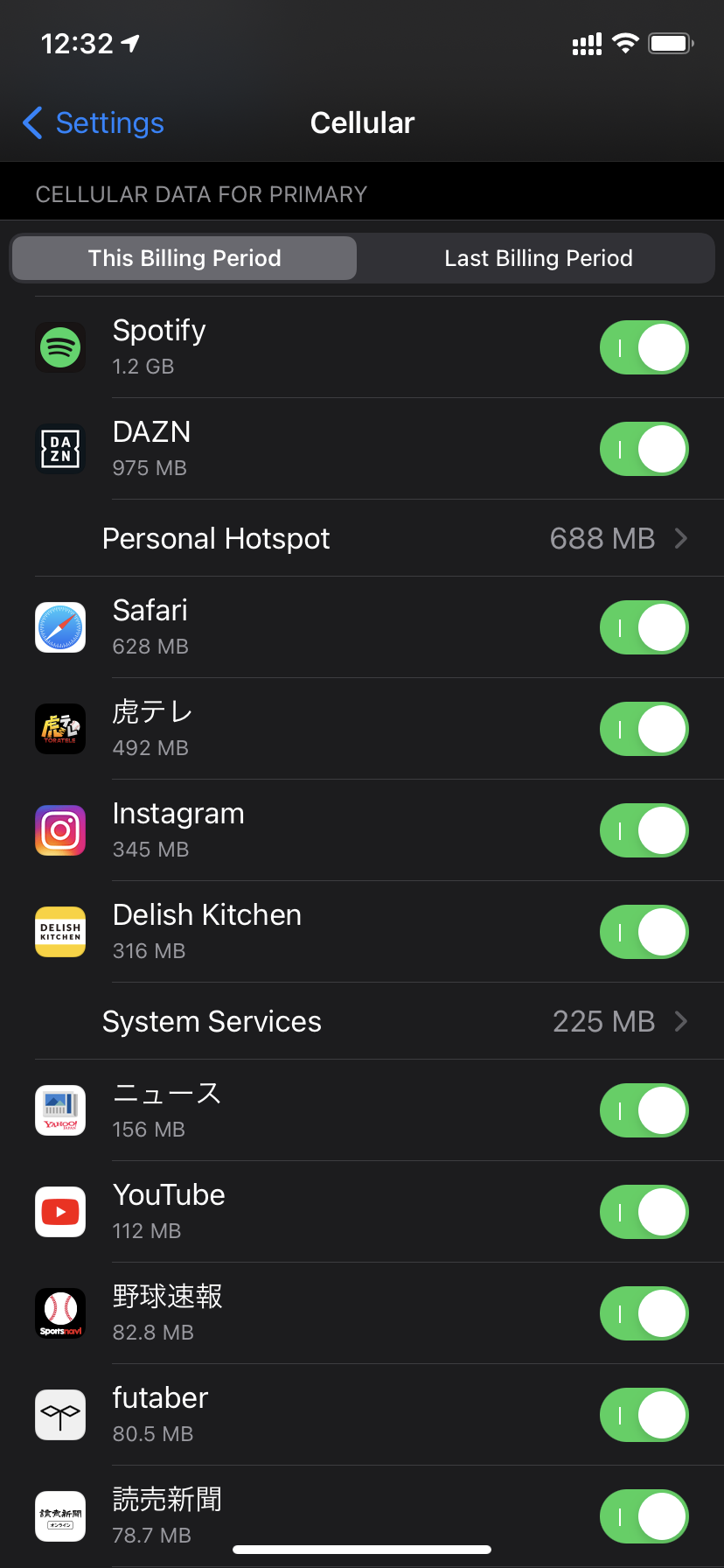Turn off Instagram cellular data
Viewport: 724px width, 1568px height.
tap(644, 831)
